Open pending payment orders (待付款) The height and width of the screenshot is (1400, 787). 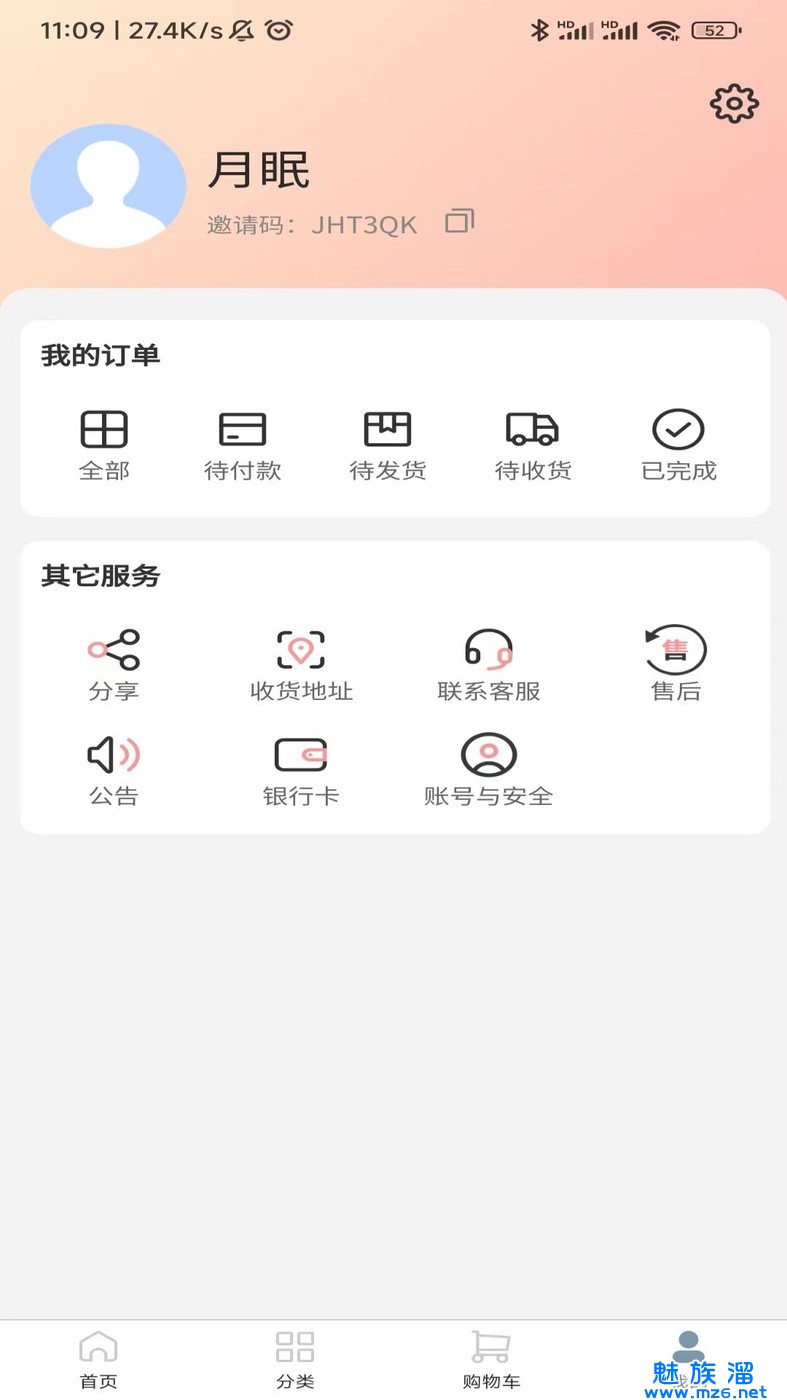point(242,445)
